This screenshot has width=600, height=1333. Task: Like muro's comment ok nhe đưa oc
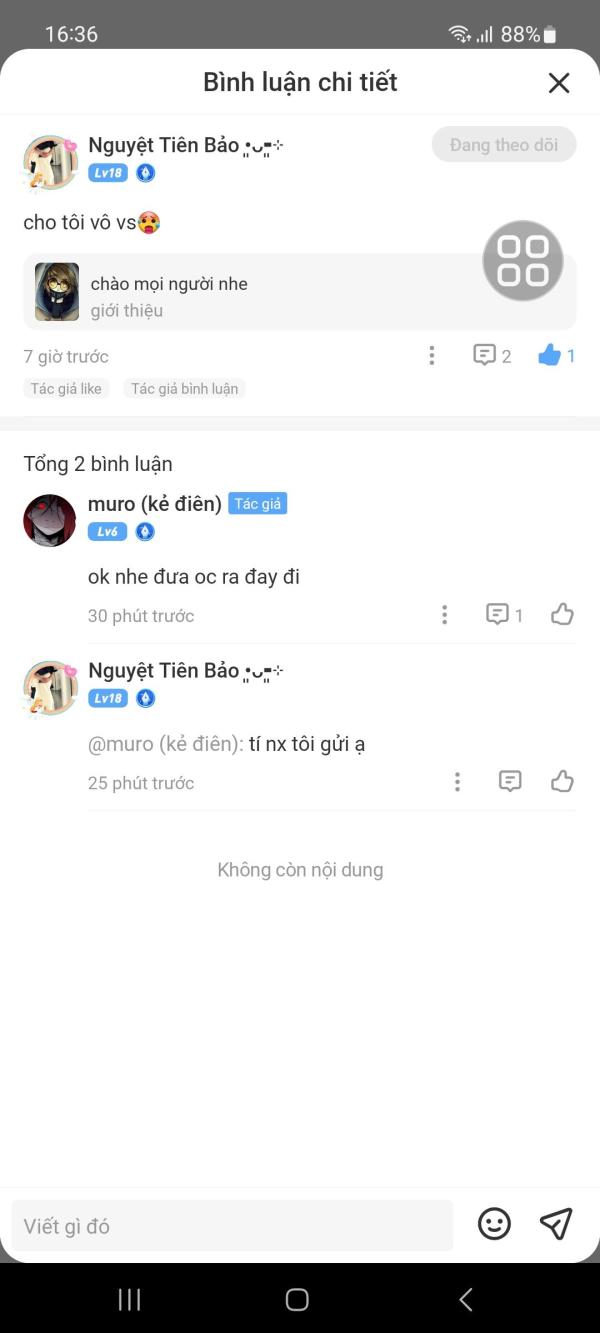click(563, 615)
